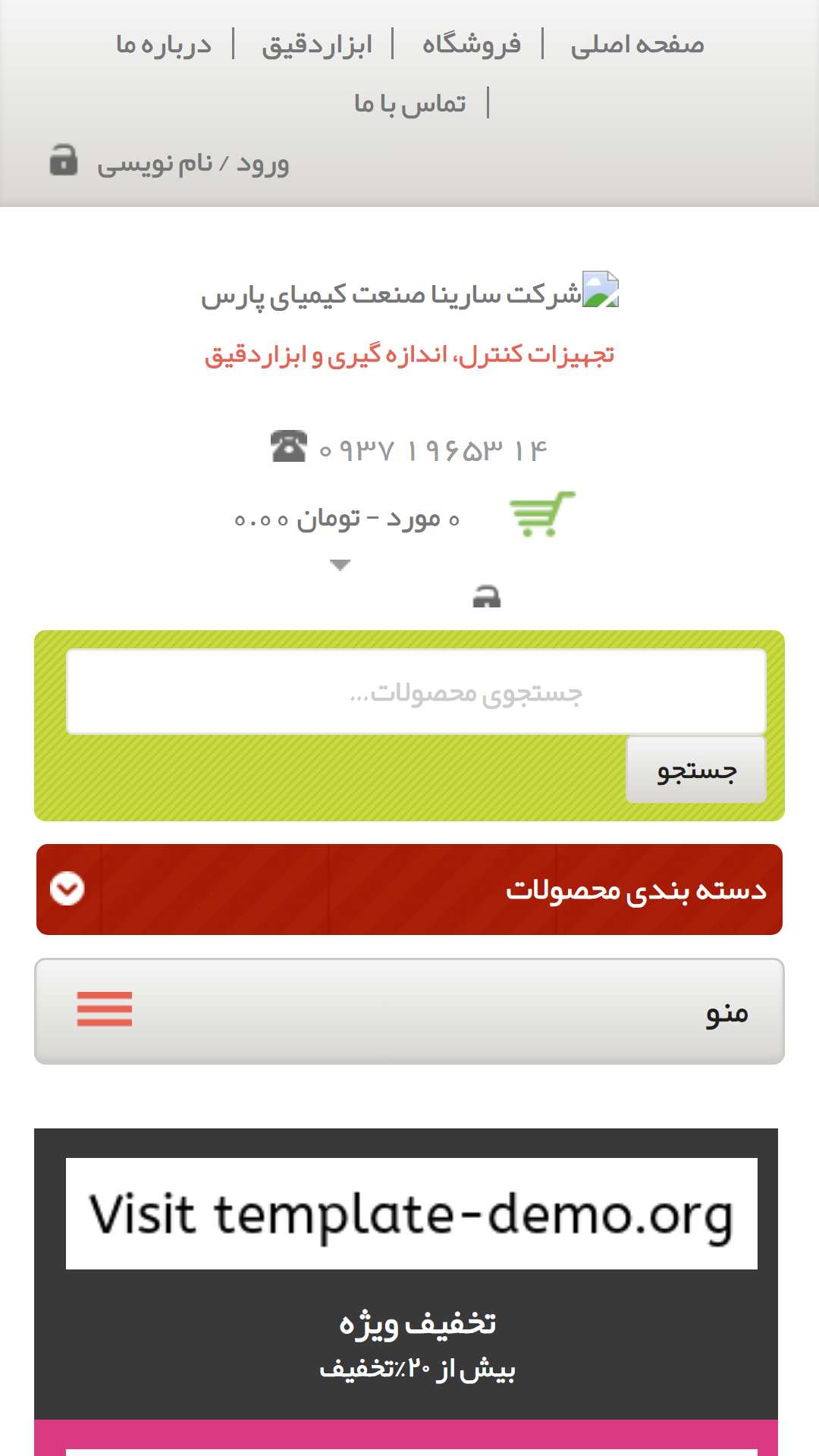The width and height of the screenshot is (819, 1456).
Task: Open the منو hamburger menu
Action: (x=409, y=1011)
